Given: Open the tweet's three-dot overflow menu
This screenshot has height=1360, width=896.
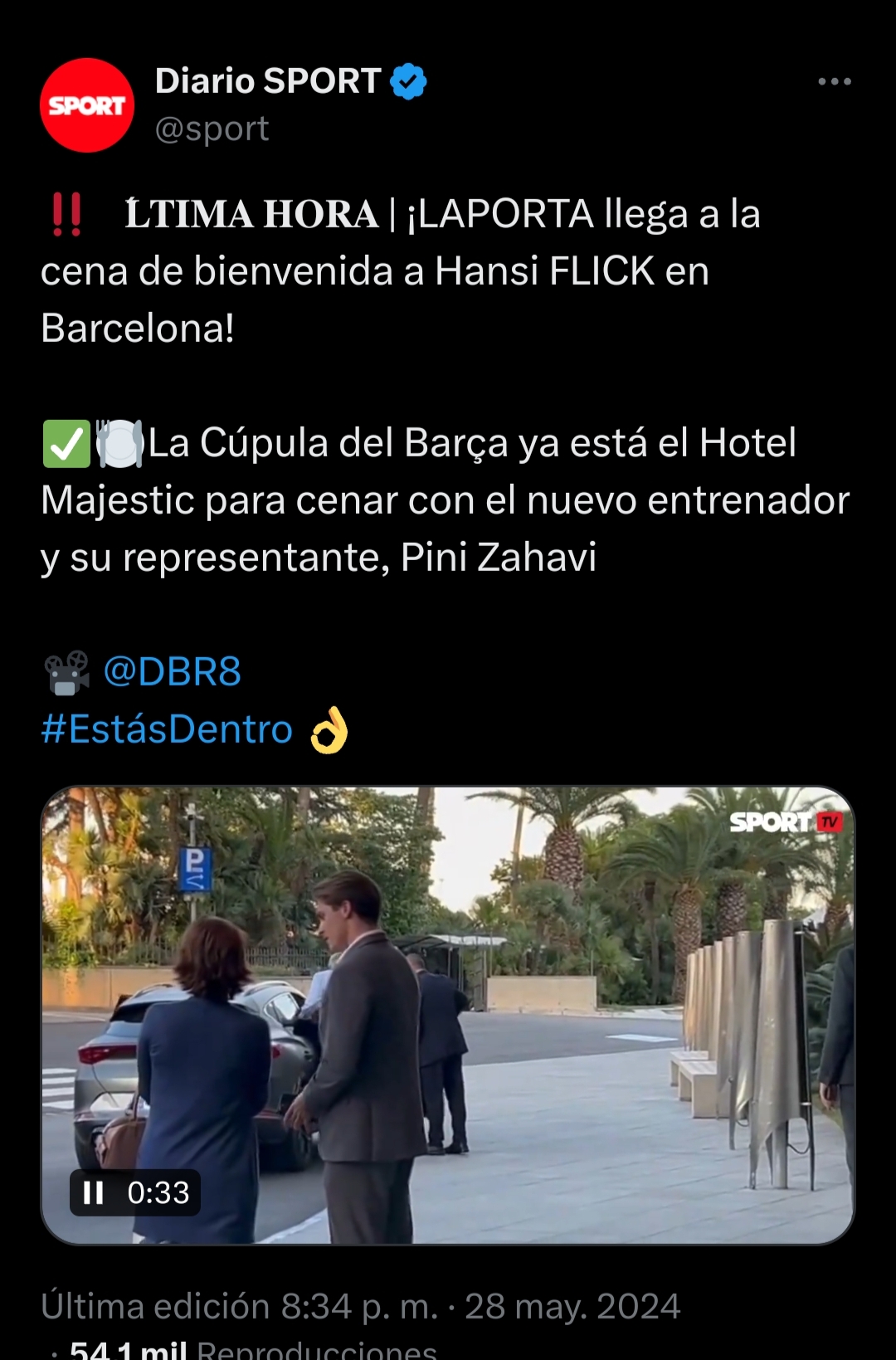Looking at the screenshot, I should pyautogui.click(x=834, y=81).
